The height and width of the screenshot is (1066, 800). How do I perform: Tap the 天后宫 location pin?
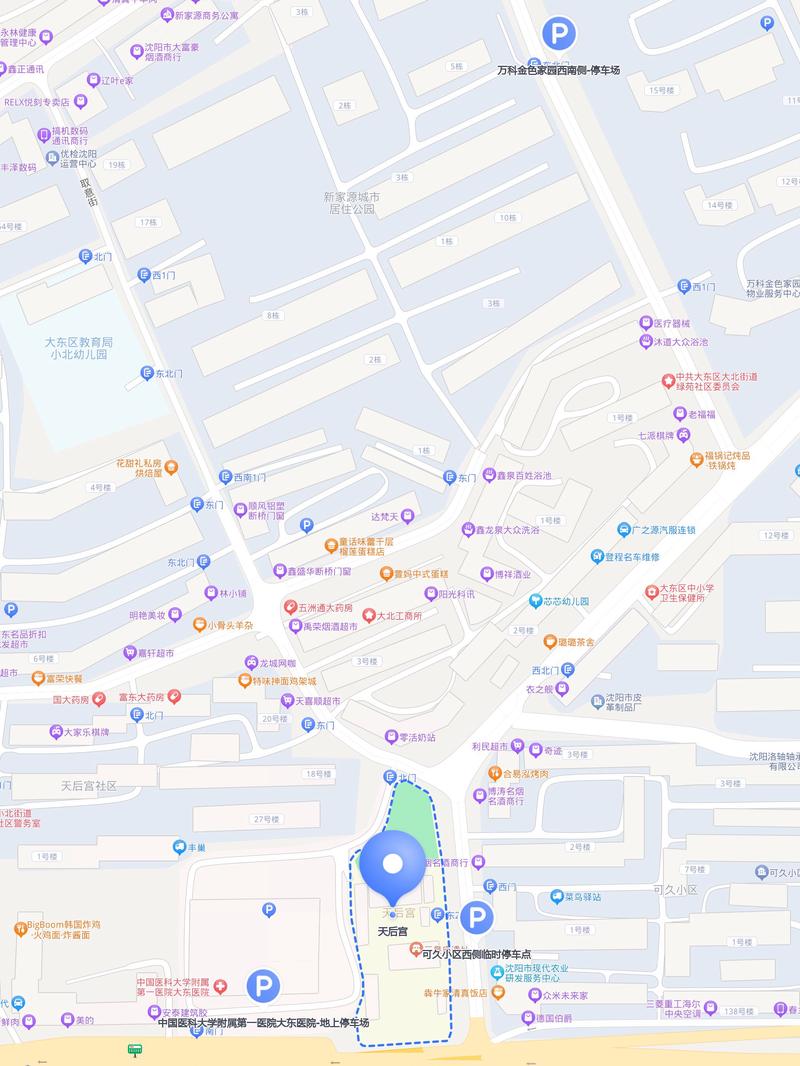(x=393, y=868)
